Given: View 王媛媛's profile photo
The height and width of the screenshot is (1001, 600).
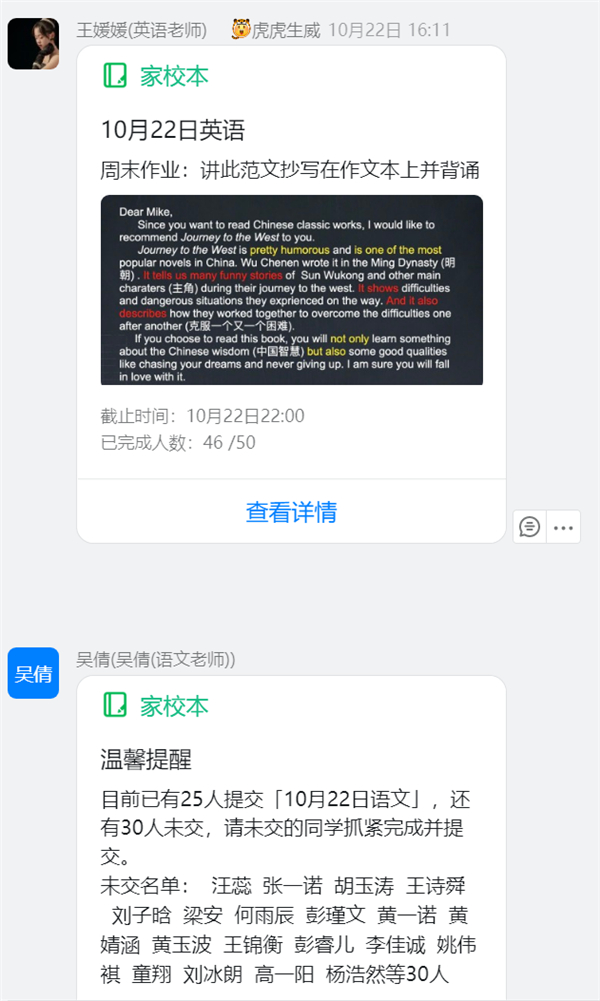Looking at the screenshot, I should tap(33, 43).
